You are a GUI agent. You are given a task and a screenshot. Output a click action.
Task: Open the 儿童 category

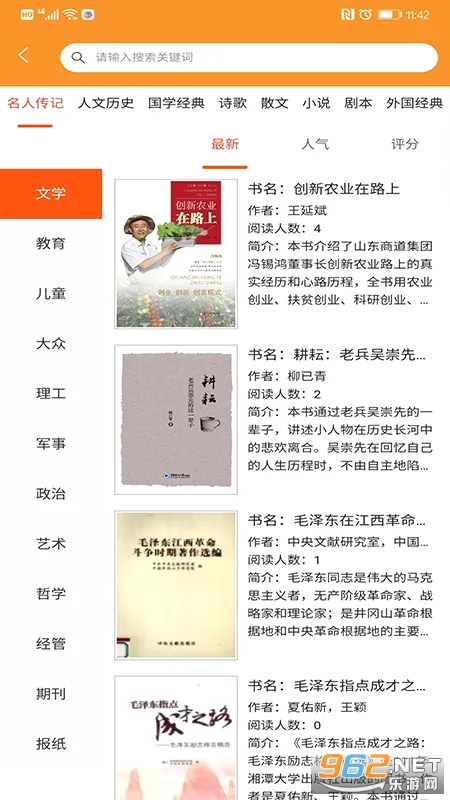pos(51,294)
